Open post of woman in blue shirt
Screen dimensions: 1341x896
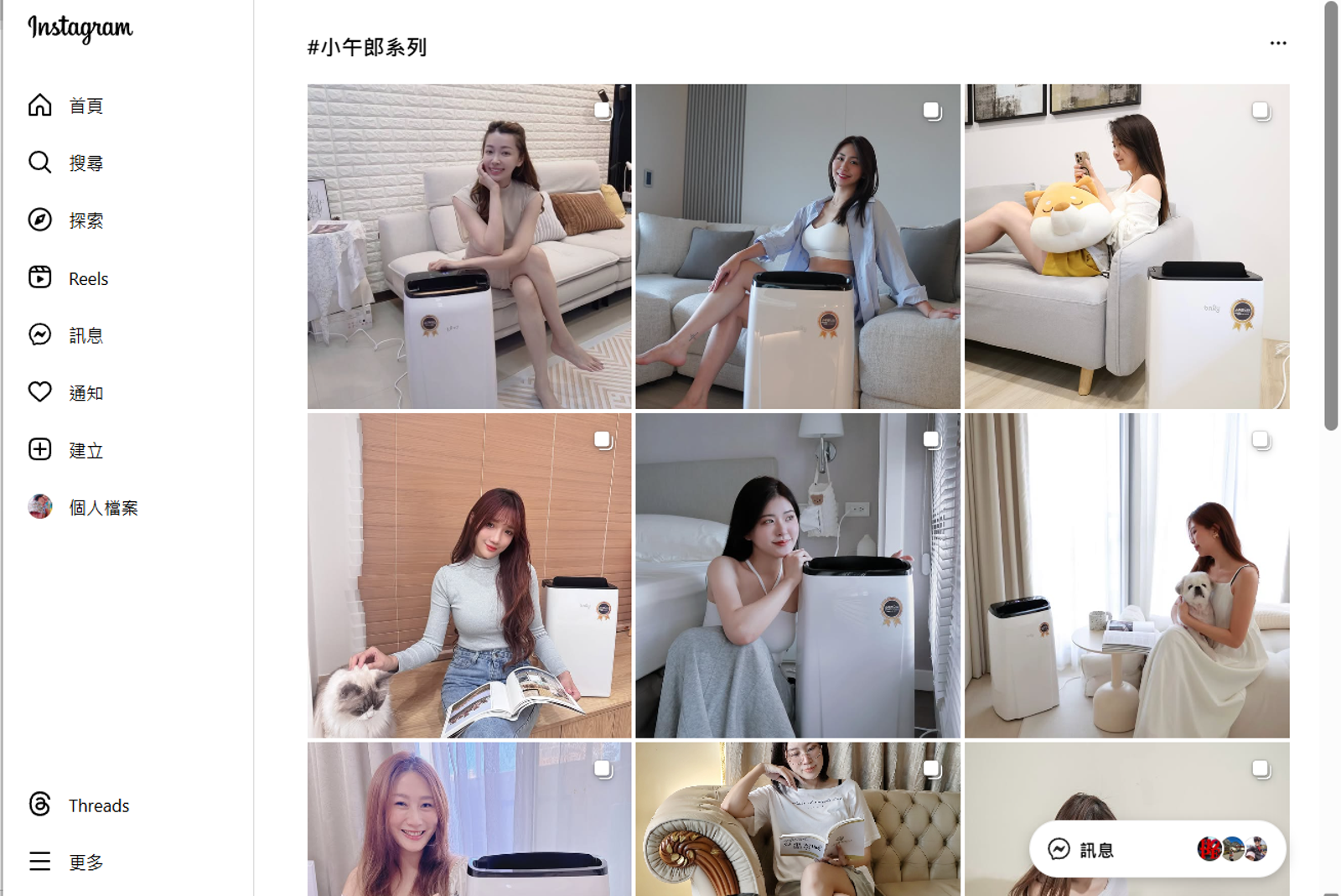point(798,246)
